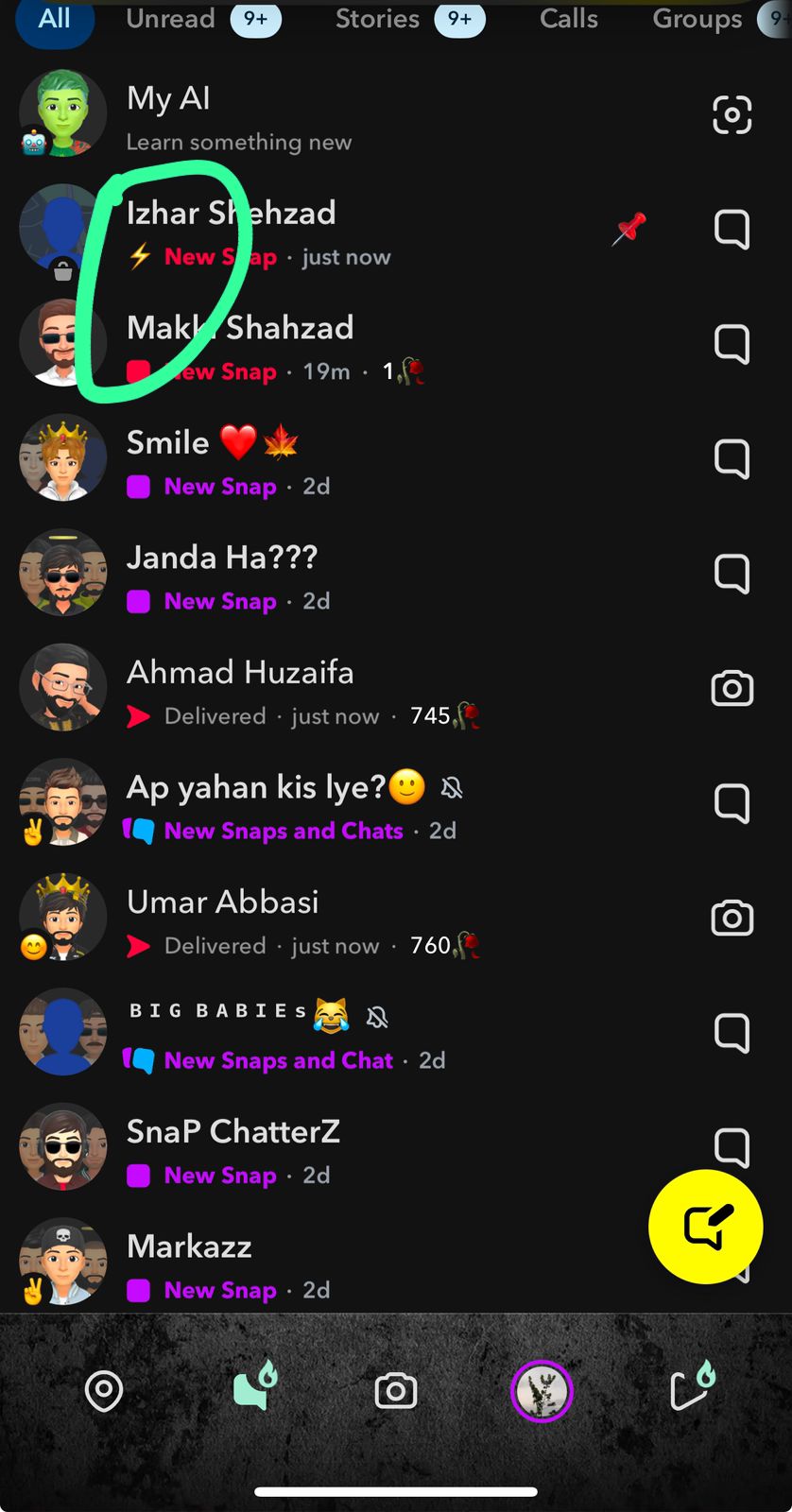This screenshot has height=1512, width=792.
Task: Tap the Stories preview thumbnail in bottom bar
Action: click(542, 1389)
